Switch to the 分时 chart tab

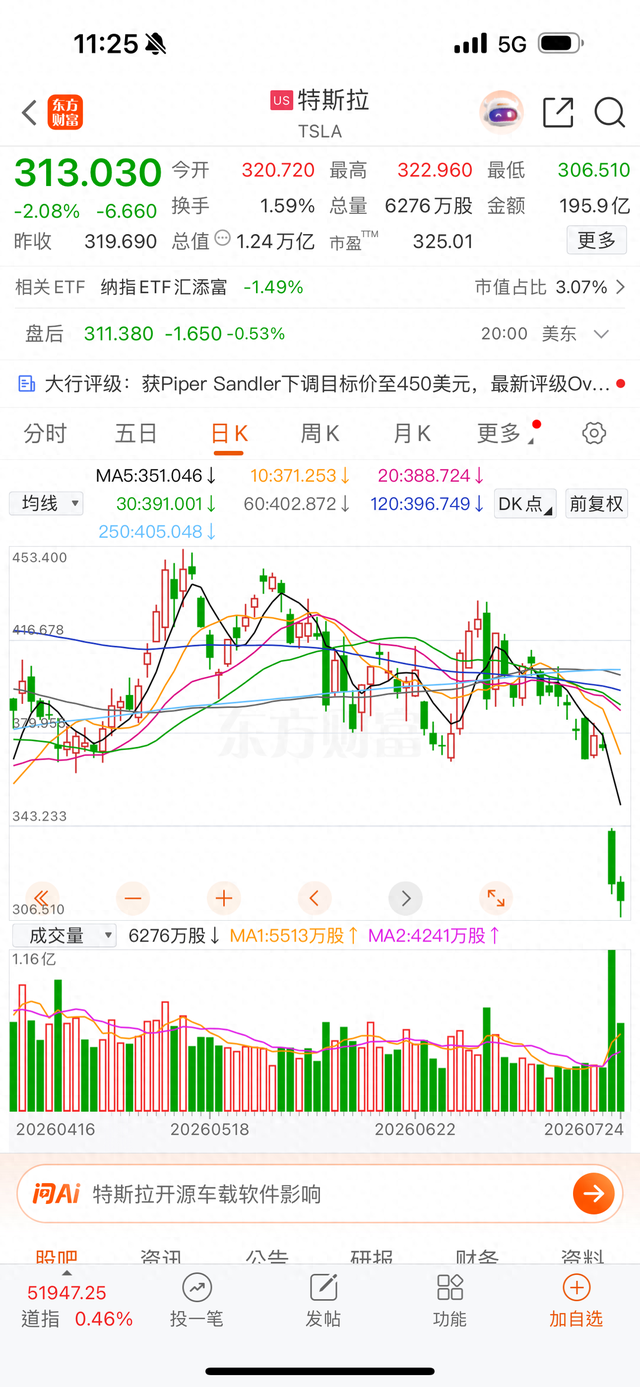(45, 433)
